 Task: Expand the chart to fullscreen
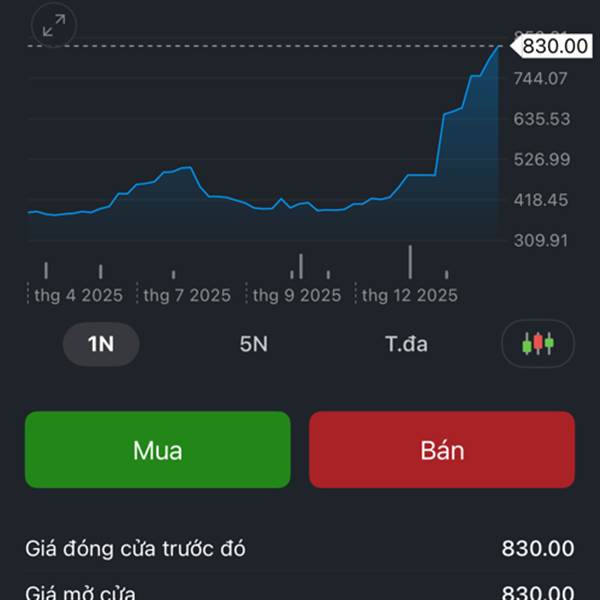(55, 26)
